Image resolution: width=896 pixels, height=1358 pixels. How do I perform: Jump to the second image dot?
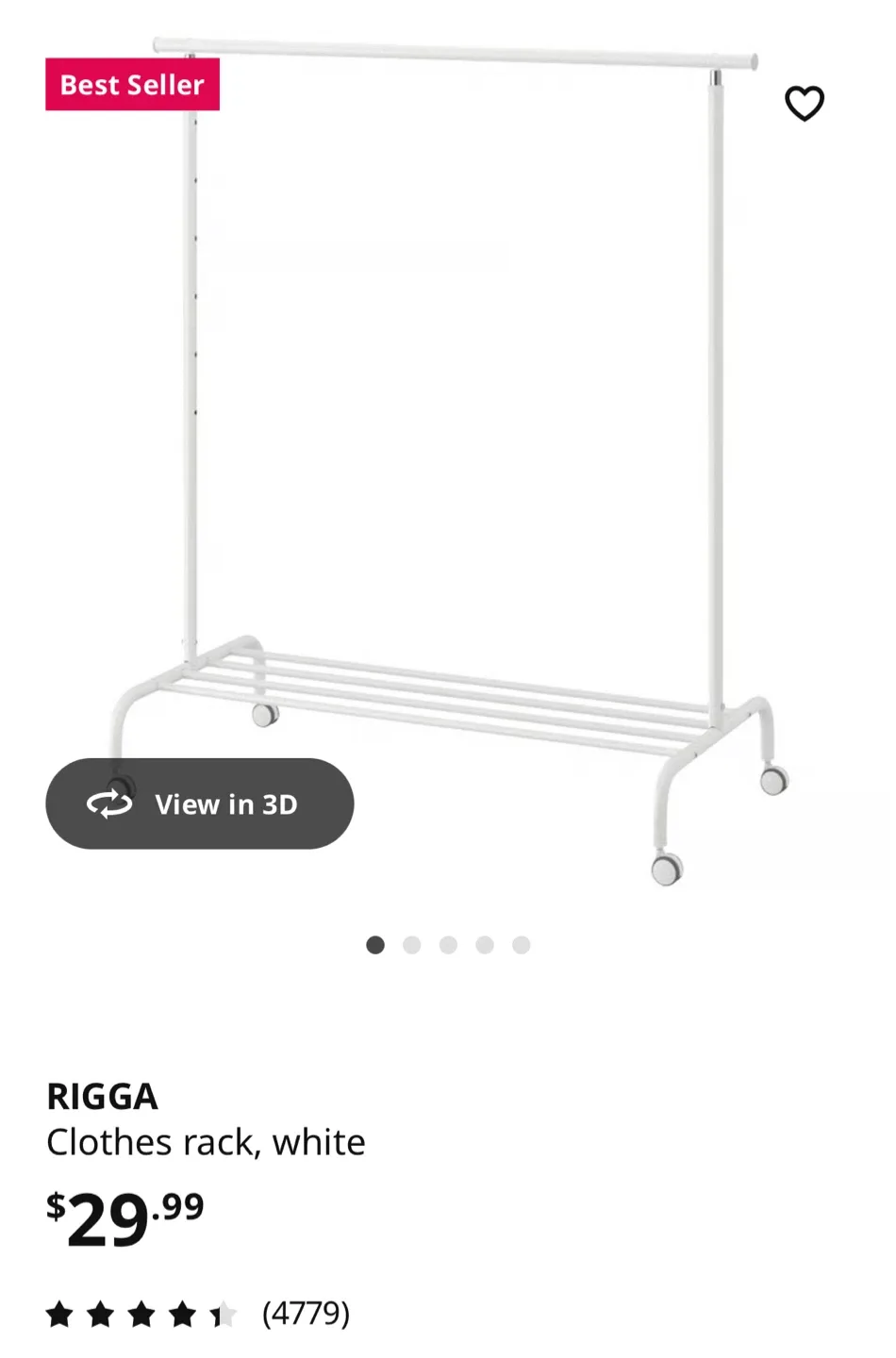tap(411, 945)
